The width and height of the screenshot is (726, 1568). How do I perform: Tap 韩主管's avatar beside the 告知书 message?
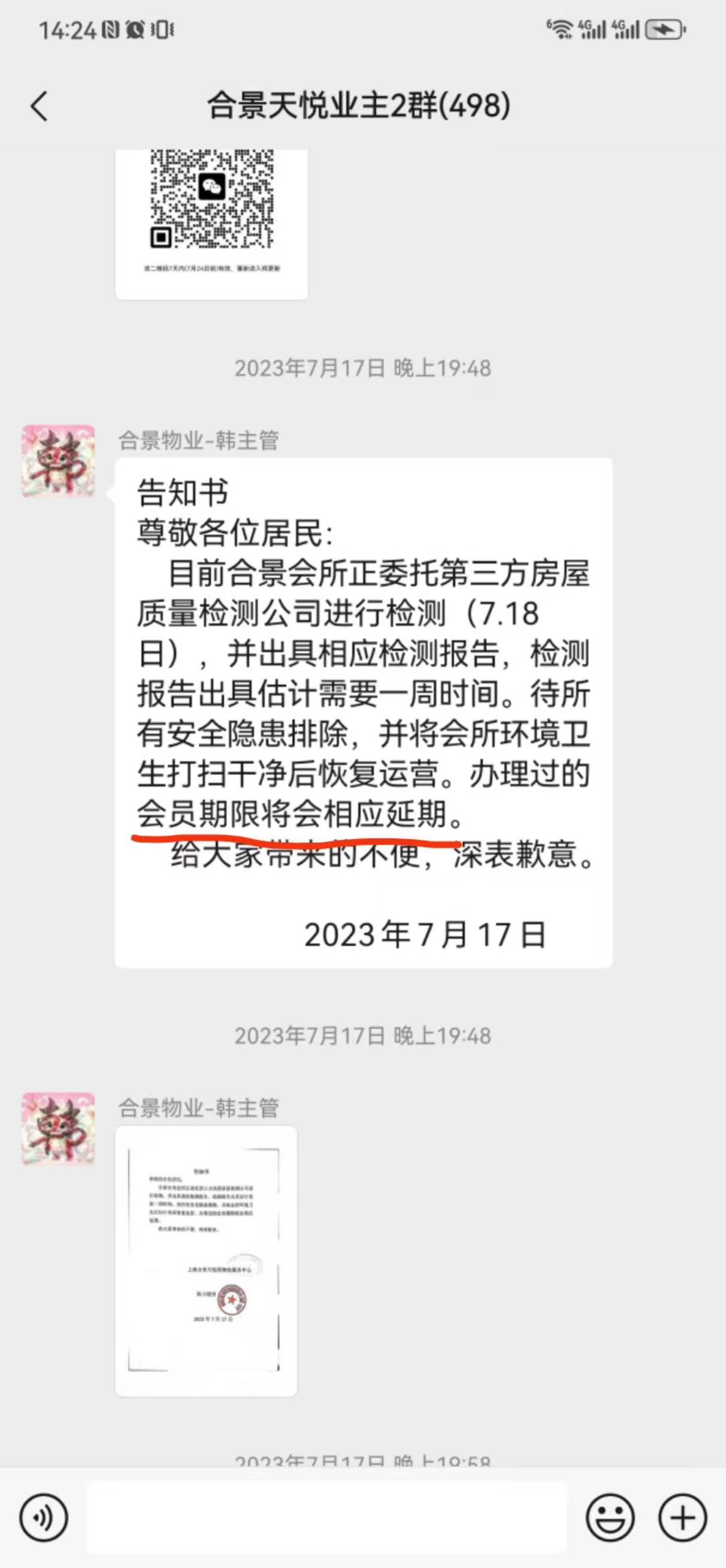click(x=59, y=461)
